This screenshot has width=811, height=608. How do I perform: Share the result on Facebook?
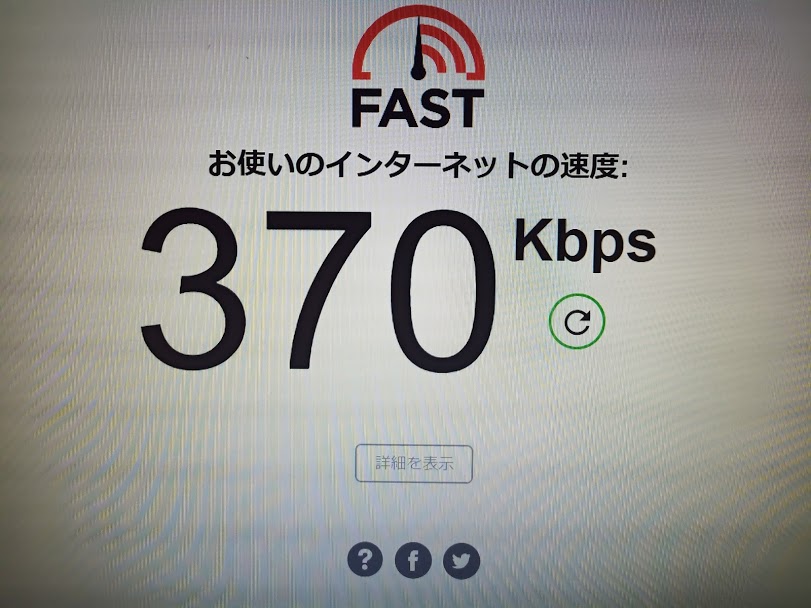pyautogui.click(x=413, y=560)
